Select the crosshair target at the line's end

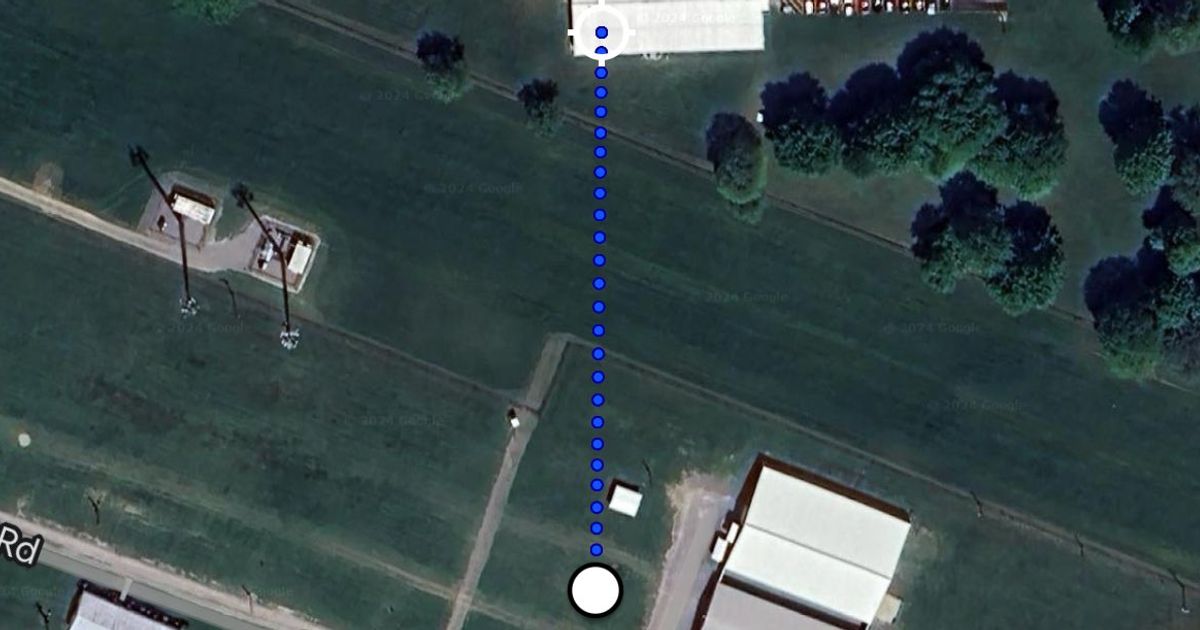(x=601, y=33)
